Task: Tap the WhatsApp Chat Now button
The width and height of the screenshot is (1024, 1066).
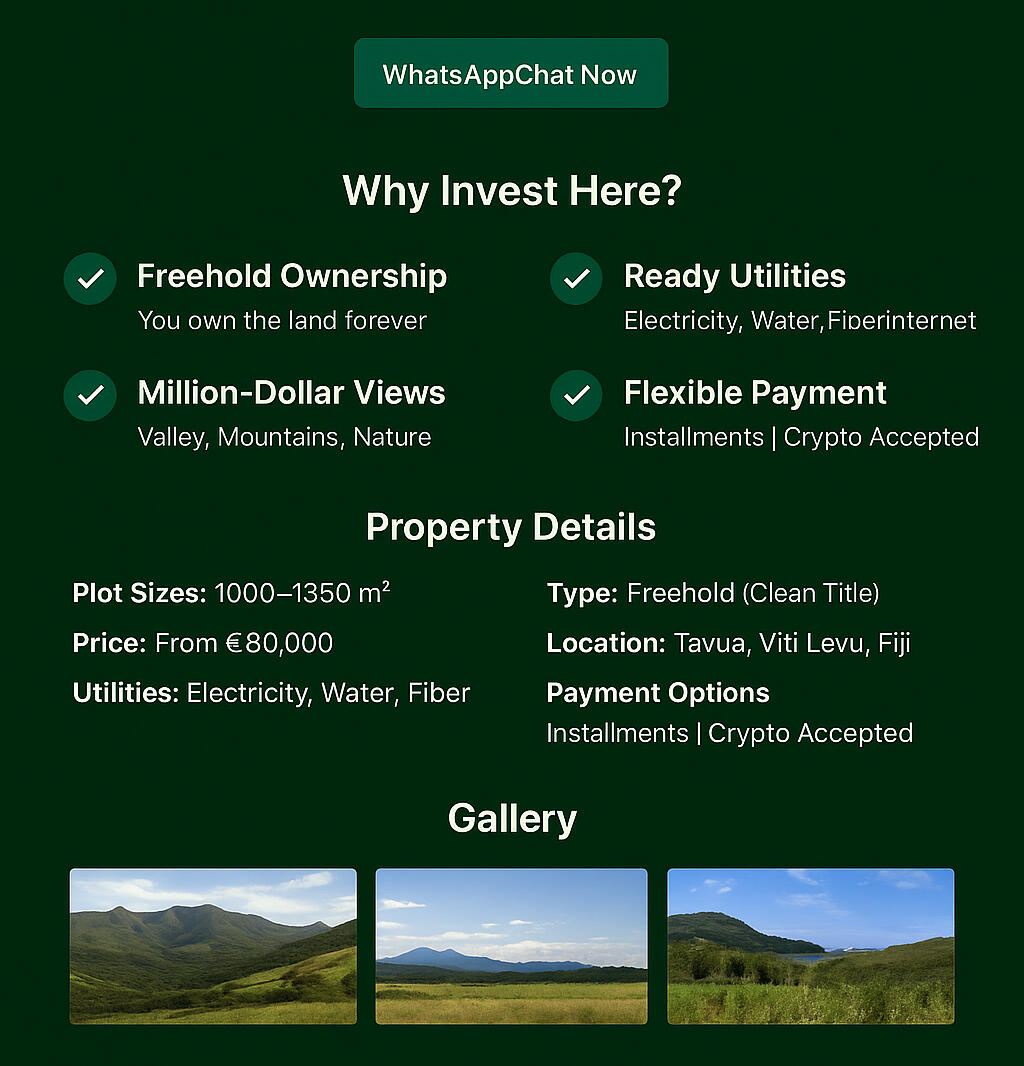Action: click(x=510, y=74)
